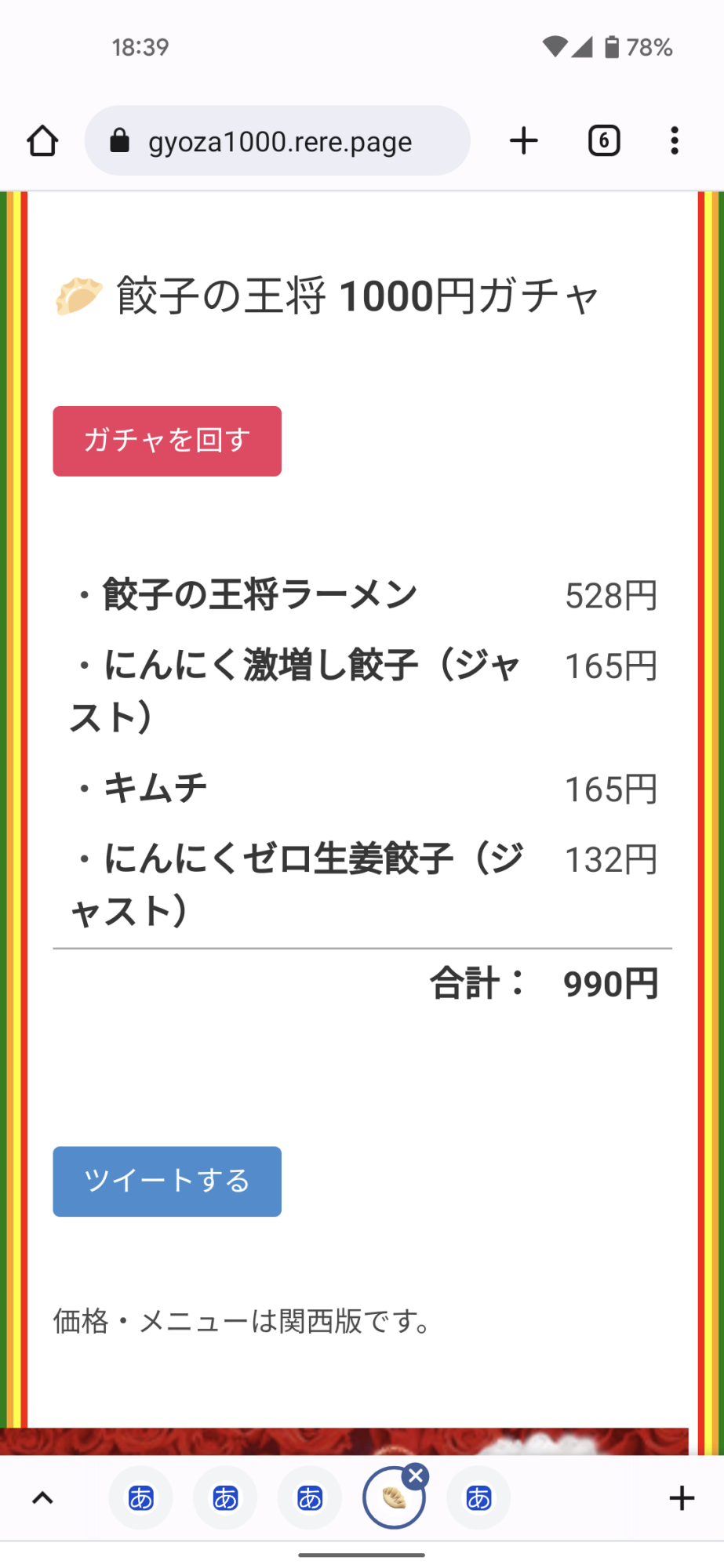Tap the ツイートする button
The height and width of the screenshot is (1568, 724).
tap(167, 1181)
